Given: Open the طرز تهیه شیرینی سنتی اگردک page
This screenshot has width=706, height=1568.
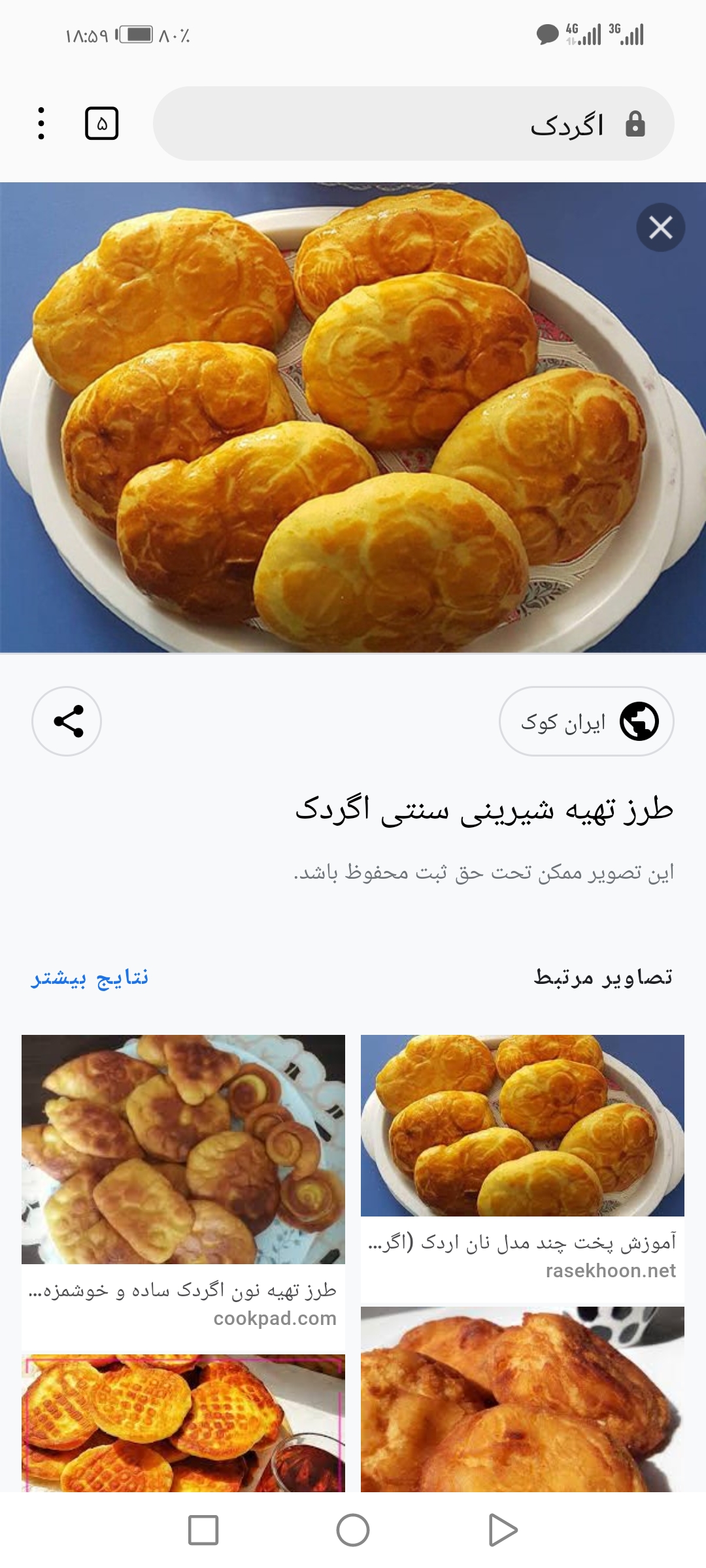Looking at the screenshot, I should pos(484,809).
